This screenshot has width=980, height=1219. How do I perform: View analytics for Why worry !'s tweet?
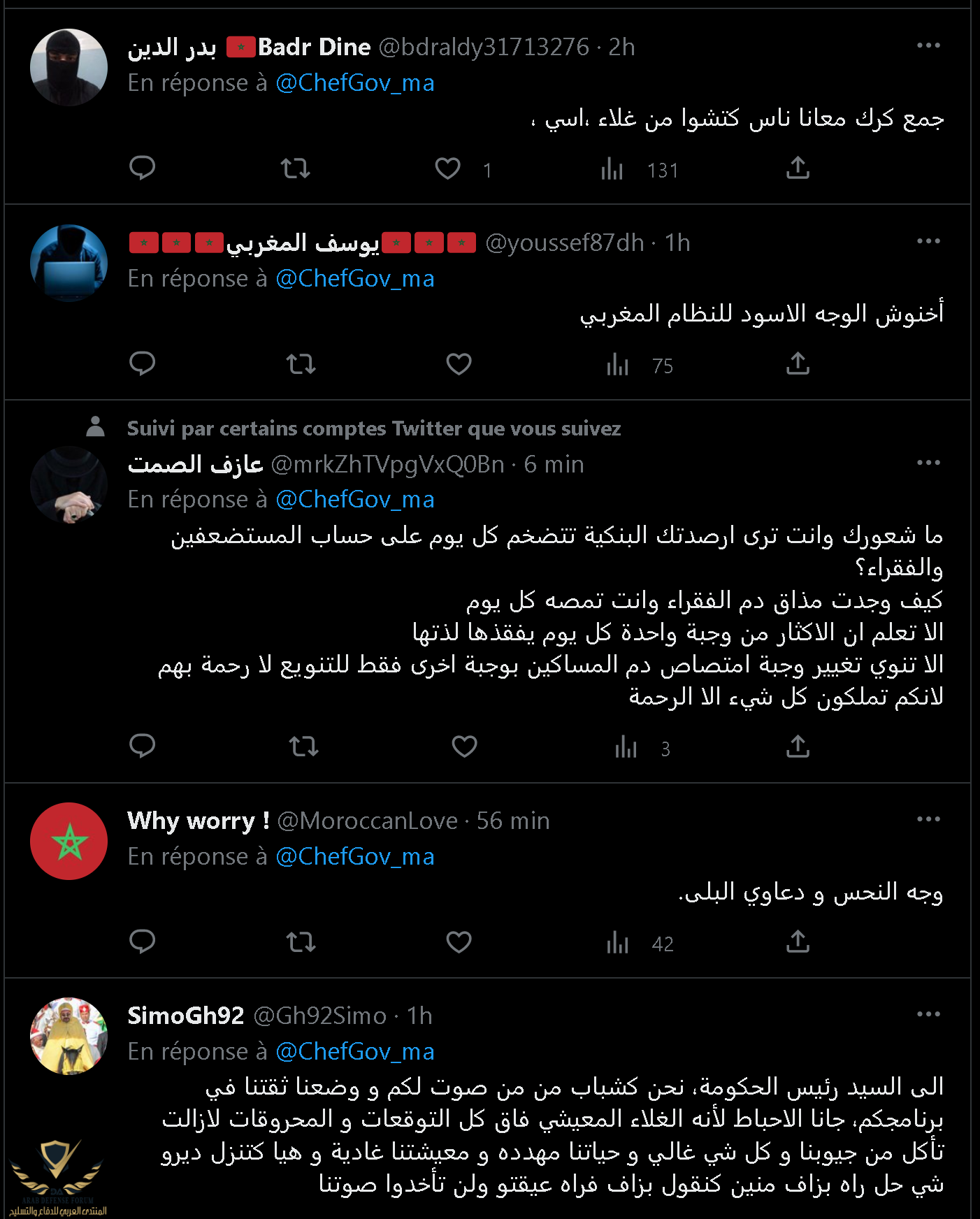tap(618, 943)
